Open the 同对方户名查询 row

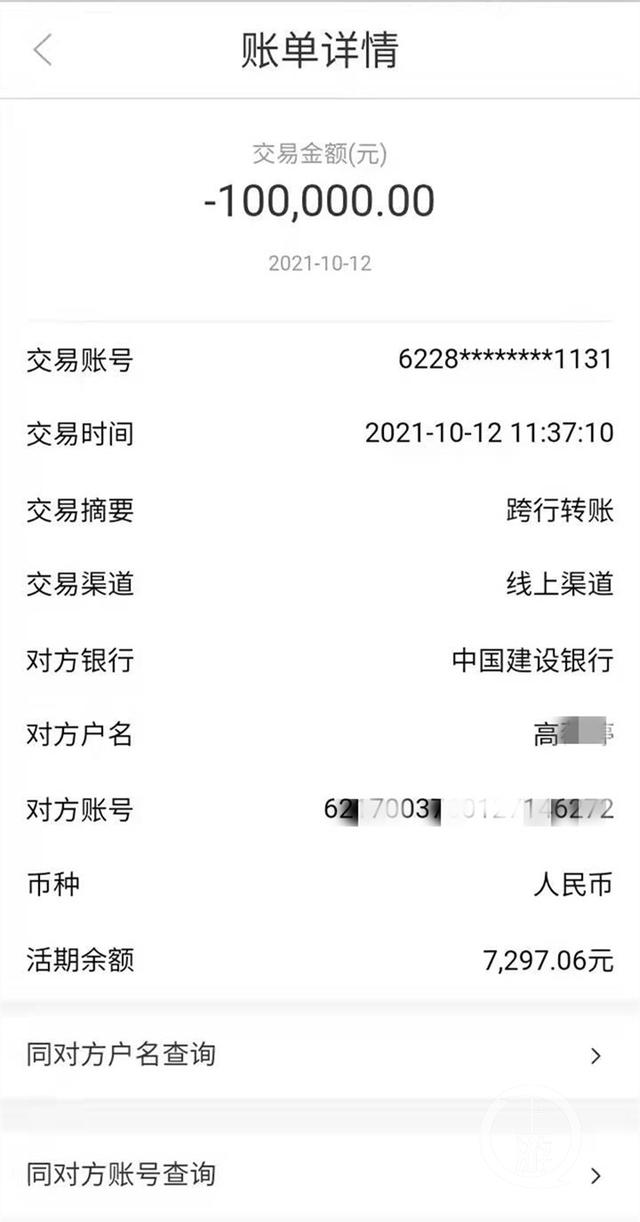(x=320, y=1054)
